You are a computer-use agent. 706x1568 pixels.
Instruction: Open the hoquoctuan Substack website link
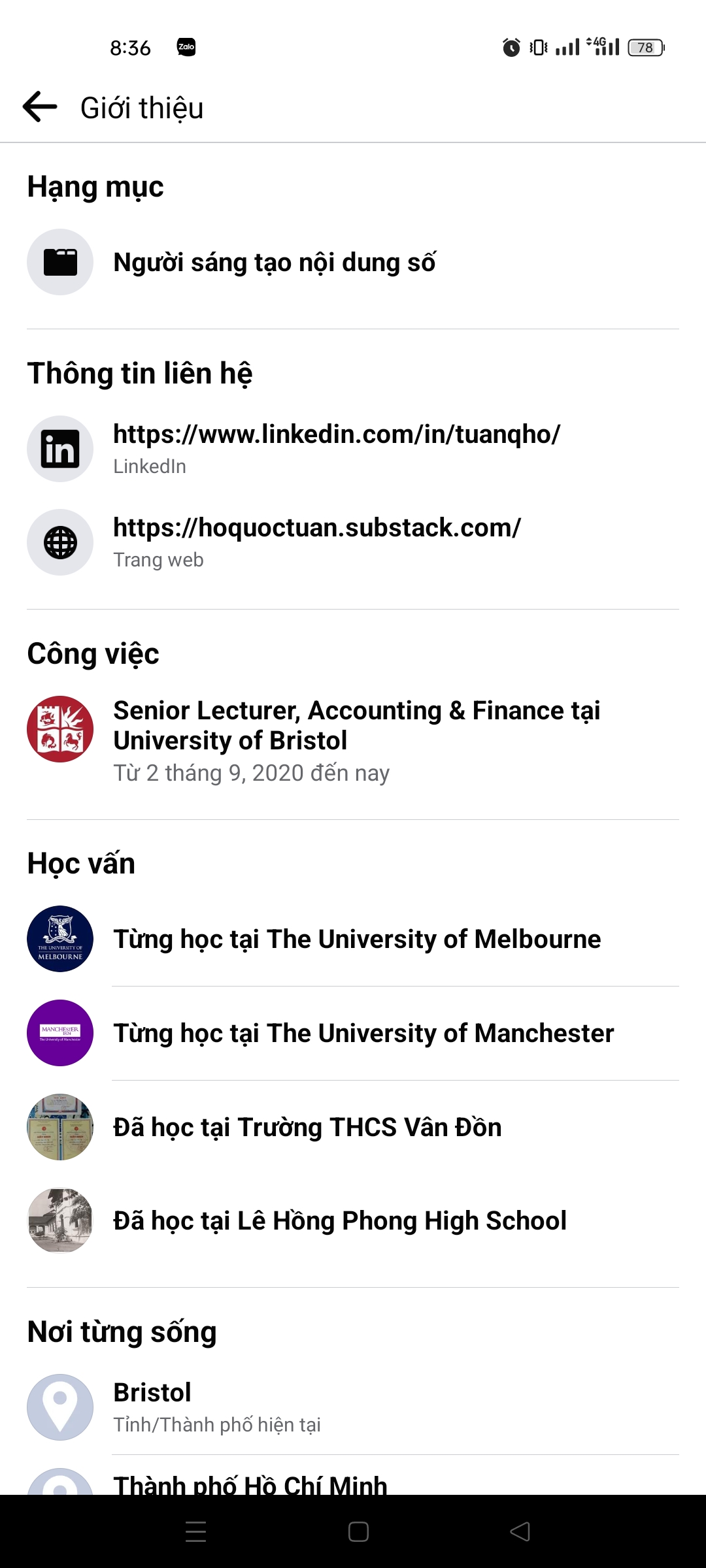tap(317, 529)
